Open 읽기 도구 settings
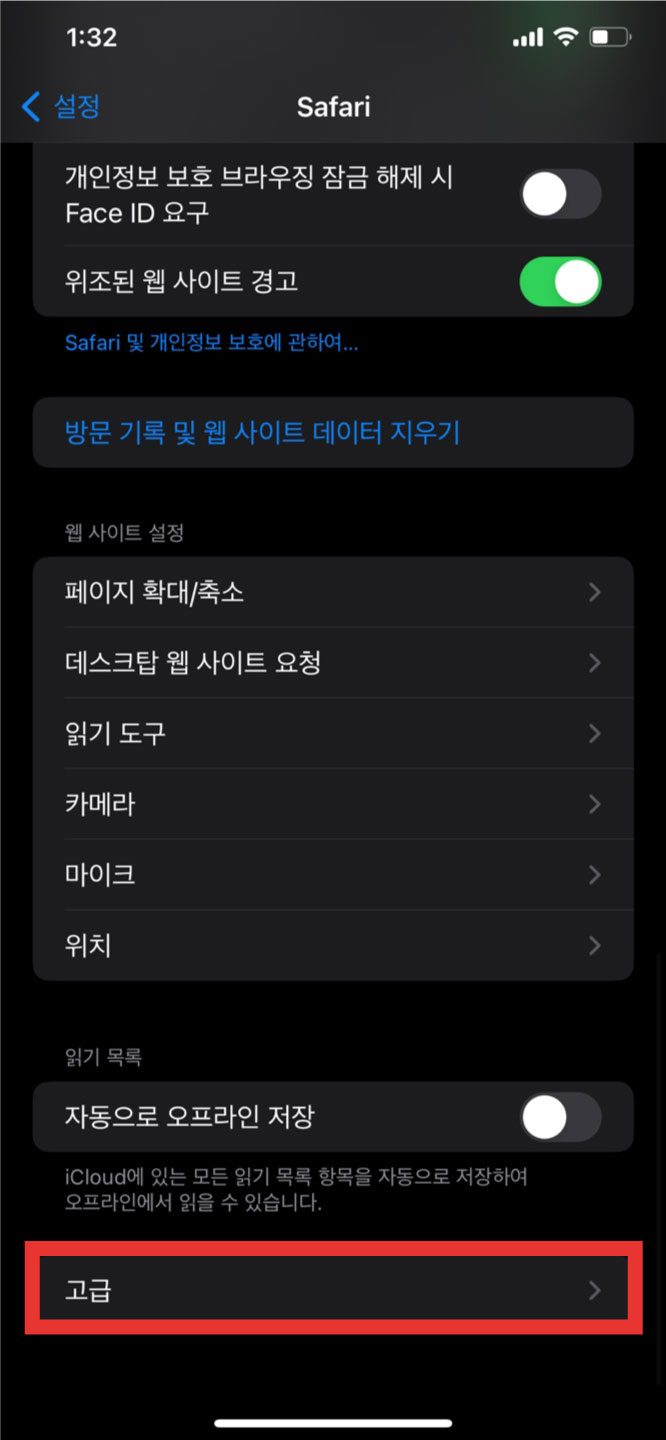The height and width of the screenshot is (1440, 666). [333, 734]
